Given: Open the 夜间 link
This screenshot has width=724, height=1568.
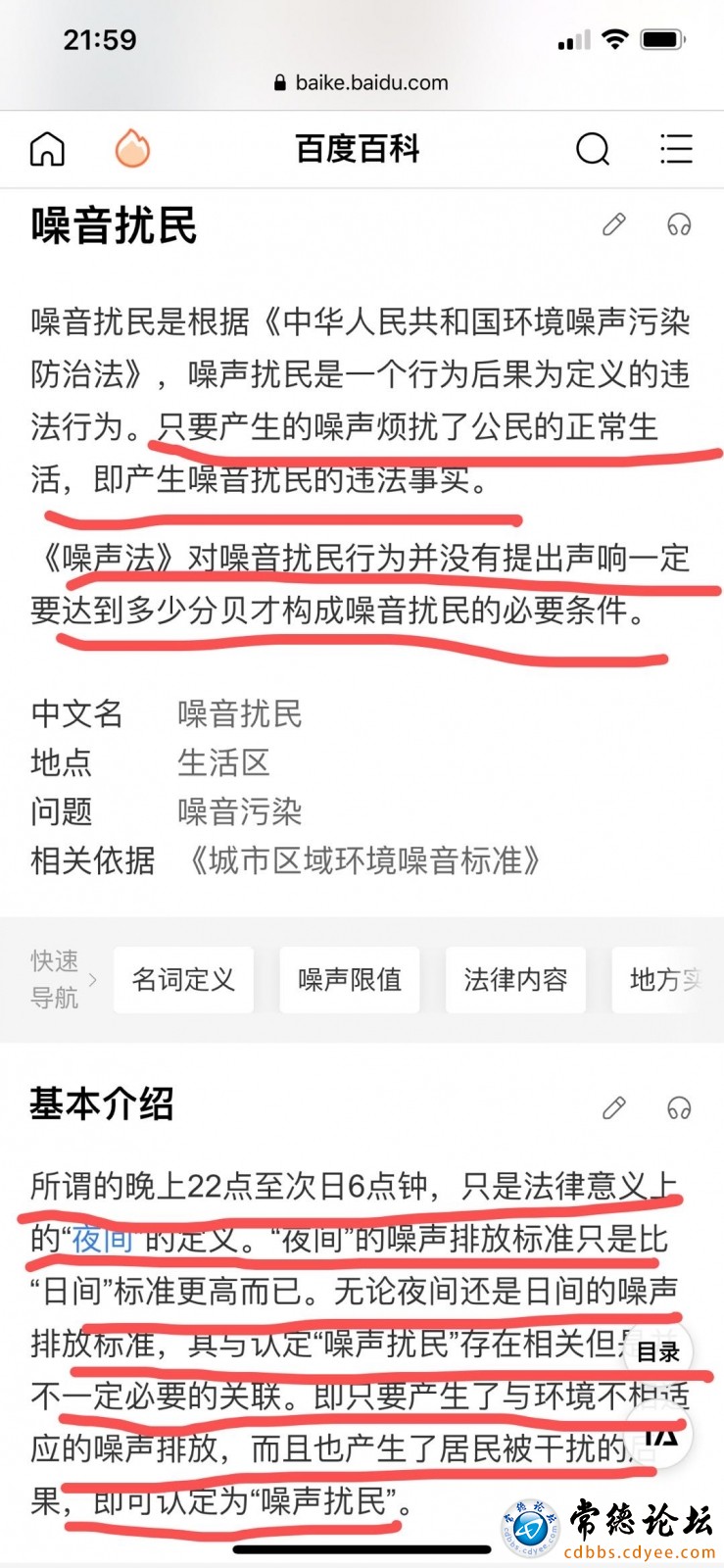Looking at the screenshot, I should tap(102, 1240).
